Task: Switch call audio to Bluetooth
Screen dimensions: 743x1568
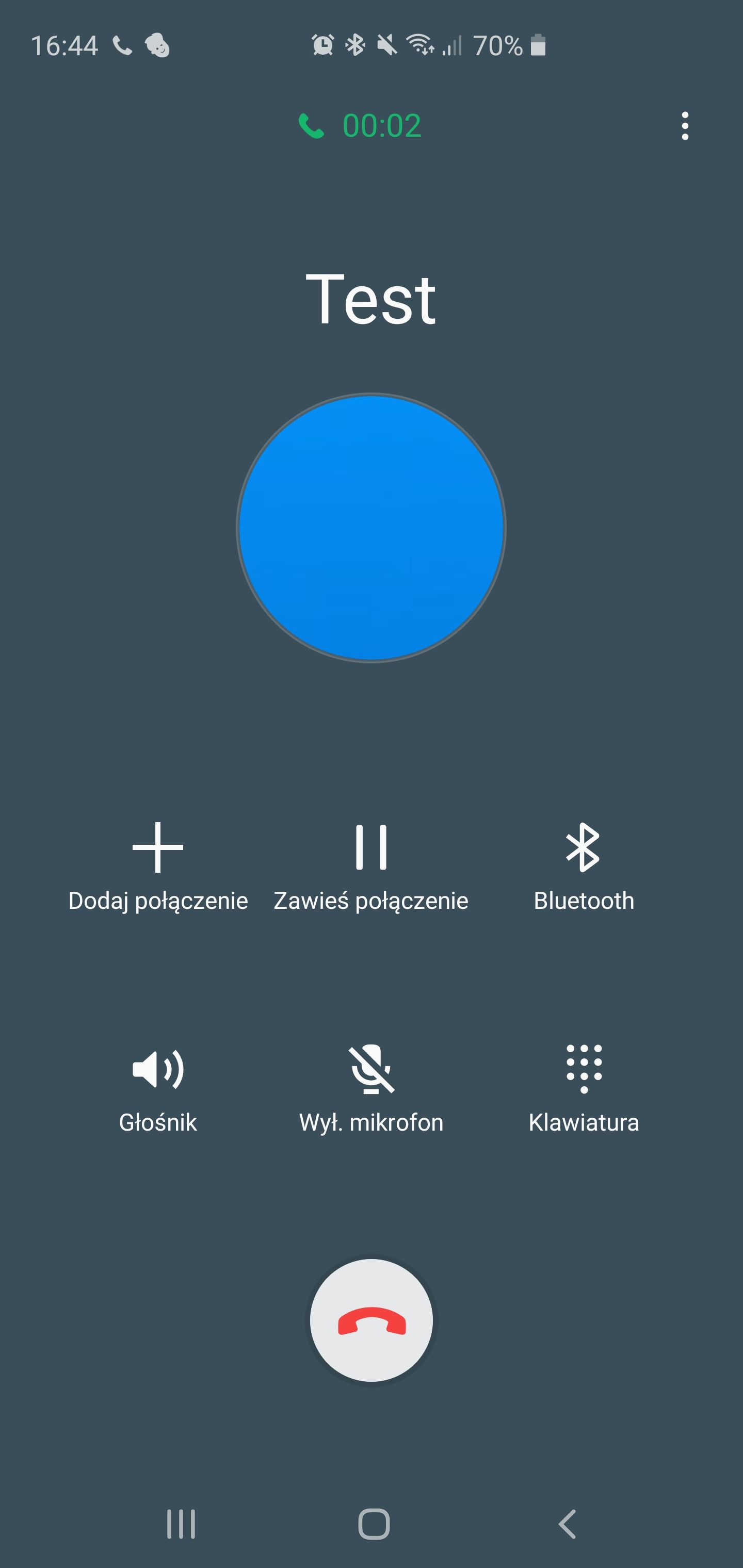Action: pyautogui.click(x=584, y=865)
